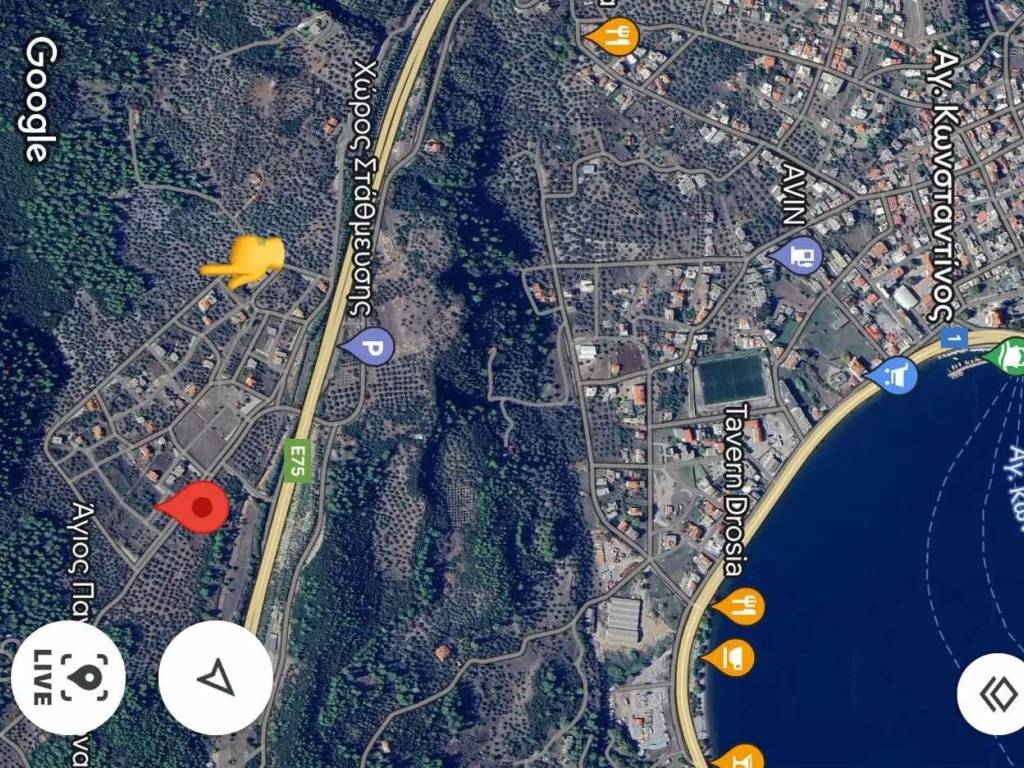The width and height of the screenshot is (1024, 768).
Task: Open the Tavern Drosia restaurant pin
Action: tap(741, 605)
